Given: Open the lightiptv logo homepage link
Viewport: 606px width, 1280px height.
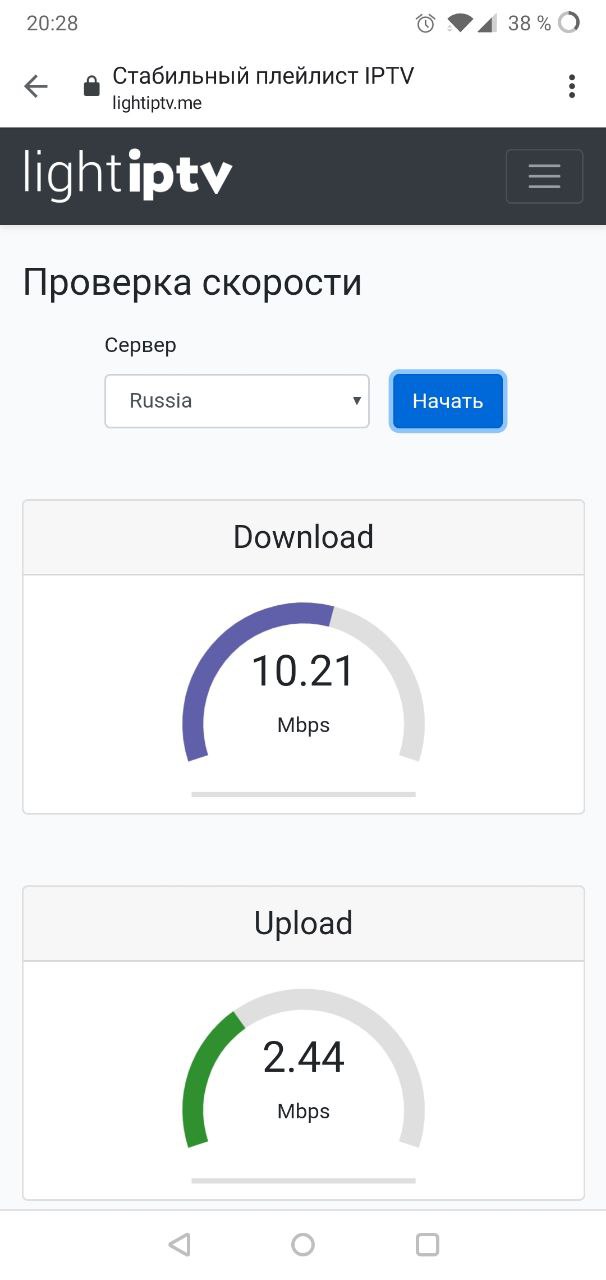Looking at the screenshot, I should point(127,175).
